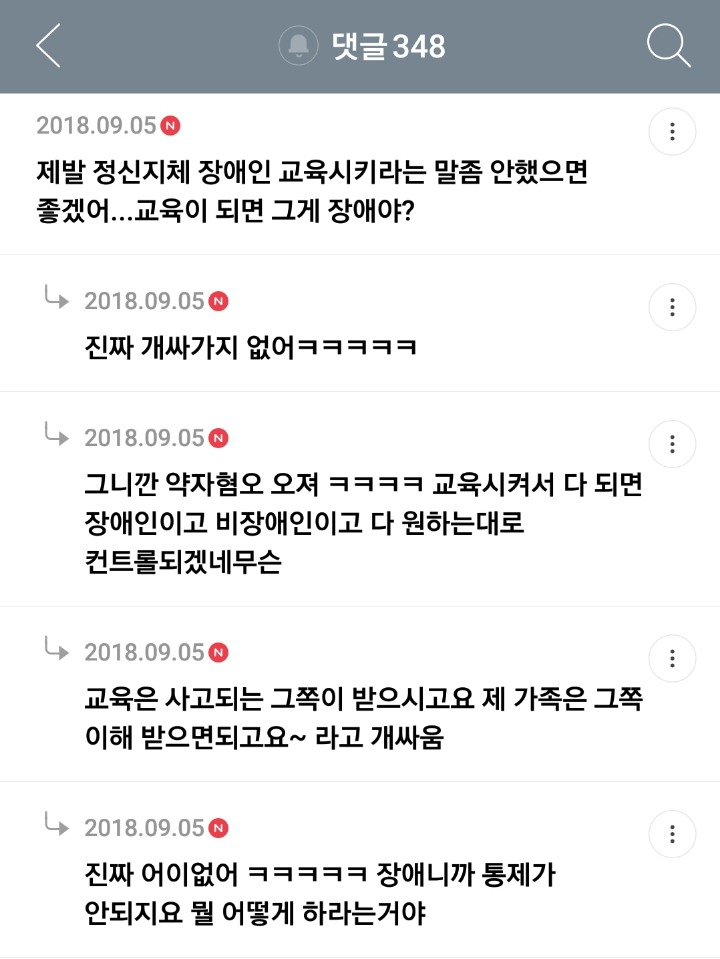
Task: Open options menu on the 개싸가지 reply
Action: (x=672, y=307)
